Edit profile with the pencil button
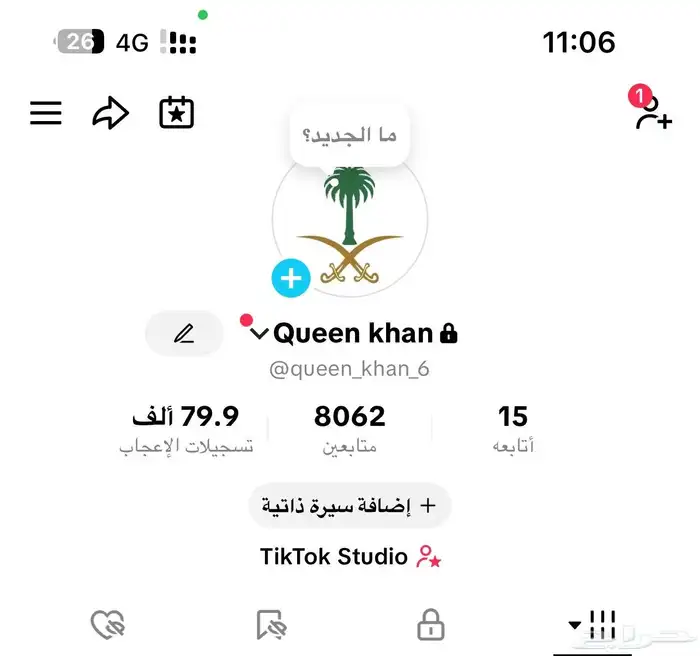 coord(184,334)
